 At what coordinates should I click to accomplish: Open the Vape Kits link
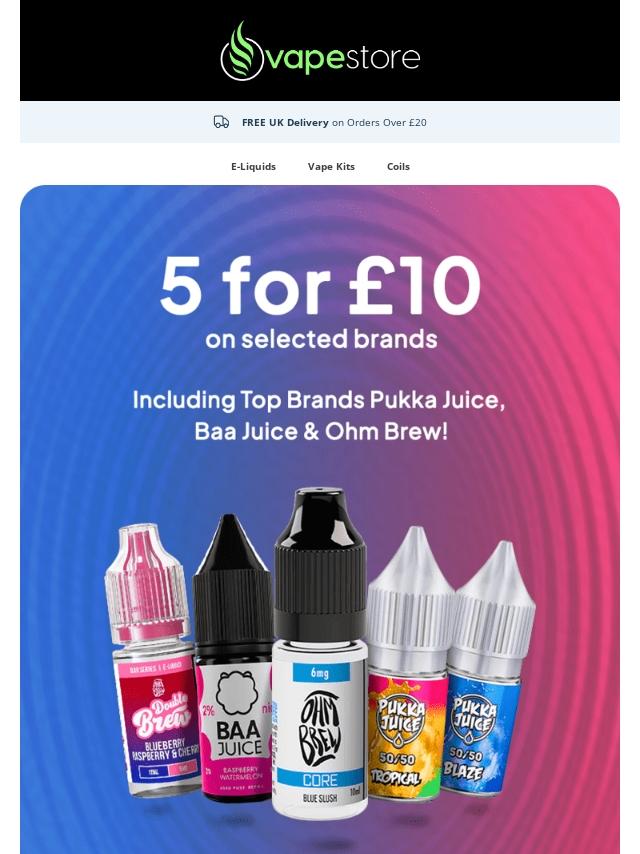[x=331, y=167]
